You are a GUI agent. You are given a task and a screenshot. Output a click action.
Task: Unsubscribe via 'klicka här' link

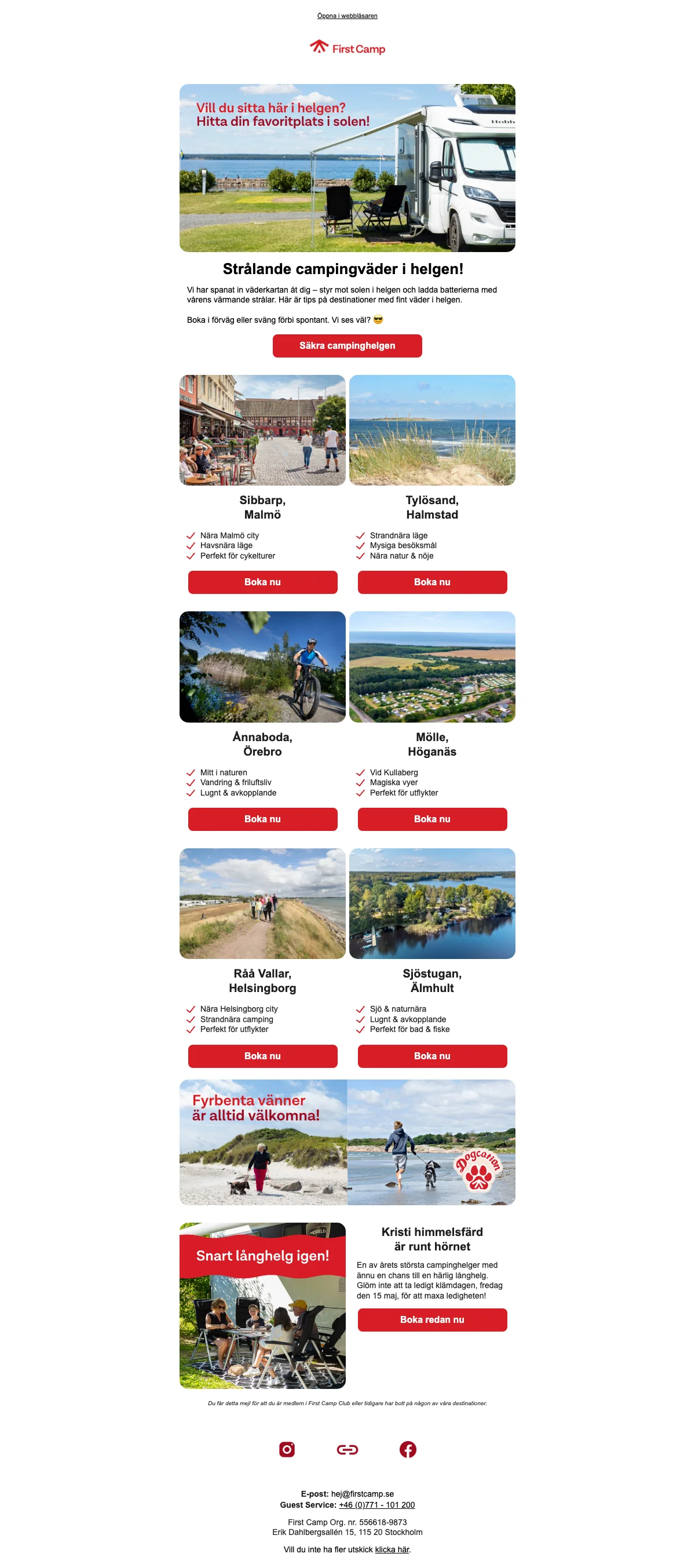392,1549
